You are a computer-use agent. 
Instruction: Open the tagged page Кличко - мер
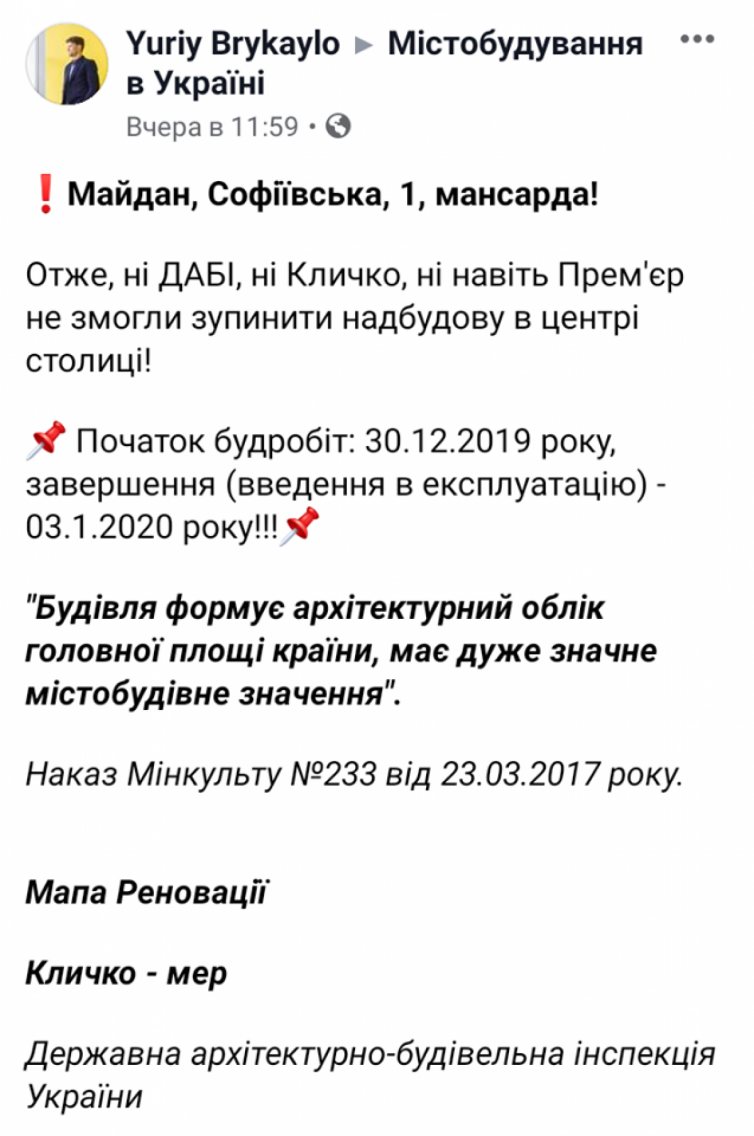pos(126,971)
